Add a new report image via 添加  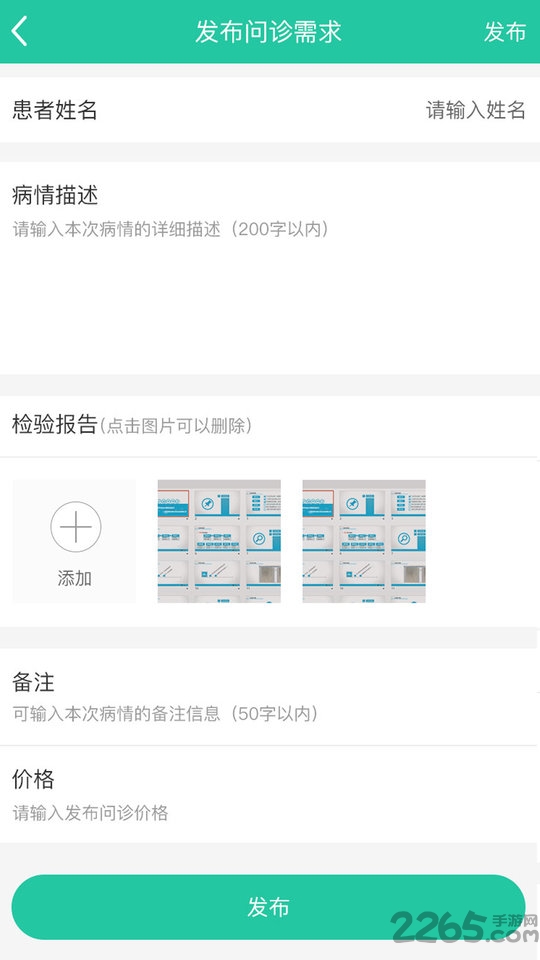(x=75, y=541)
